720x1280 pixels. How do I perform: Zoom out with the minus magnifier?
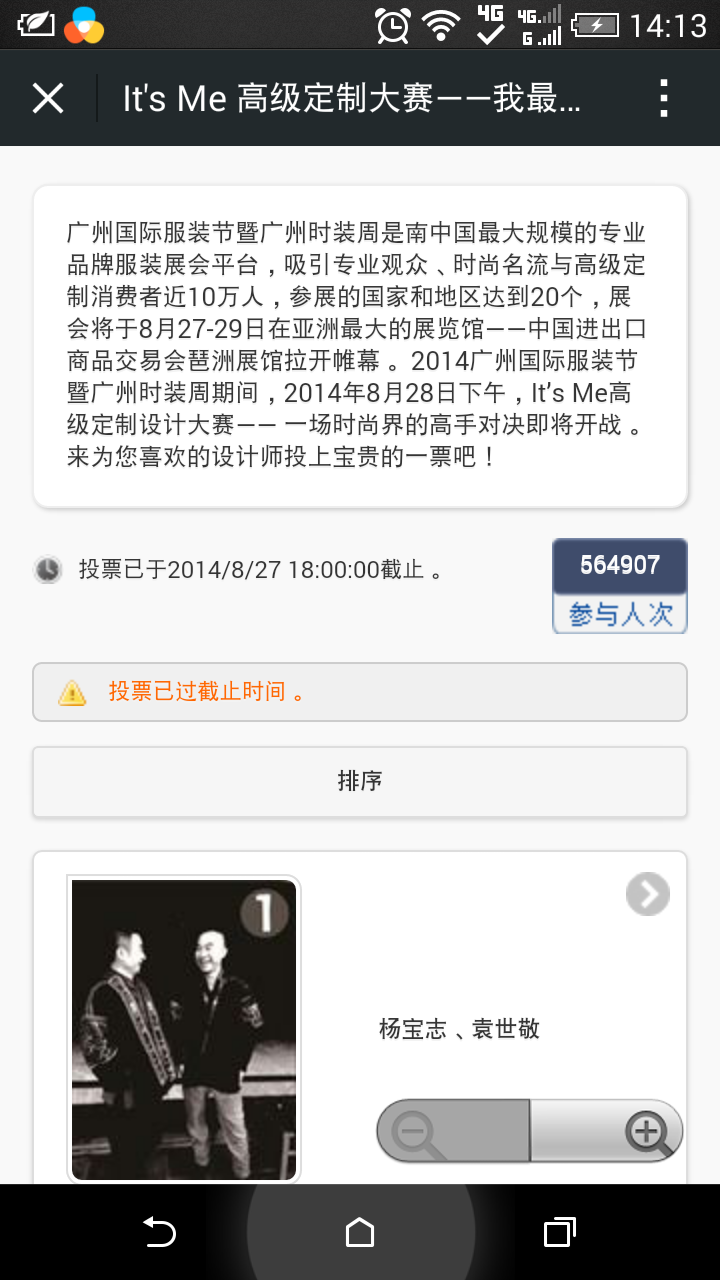453,1131
